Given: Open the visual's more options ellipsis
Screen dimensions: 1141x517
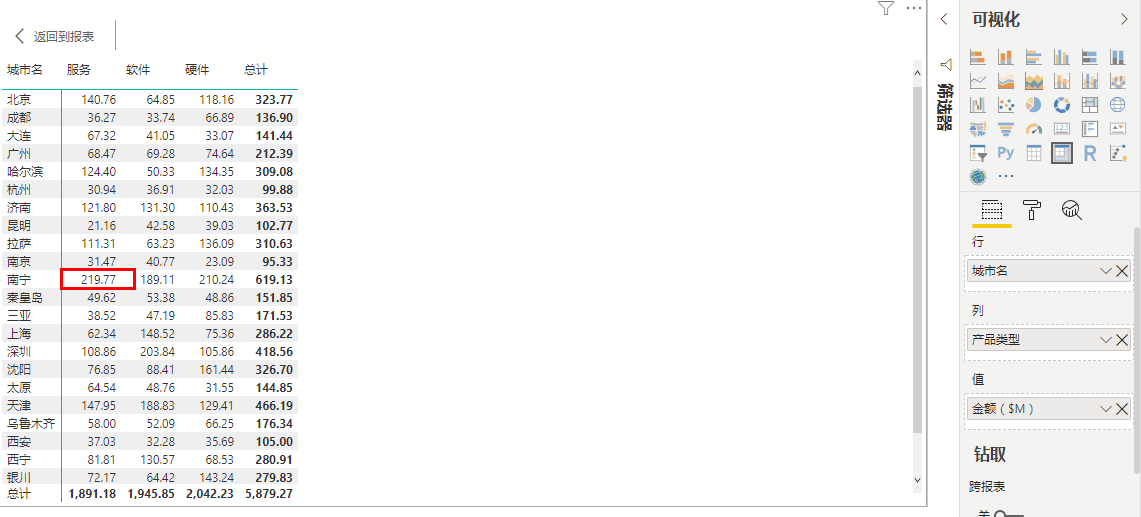Looking at the screenshot, I should tap(913, 9).
